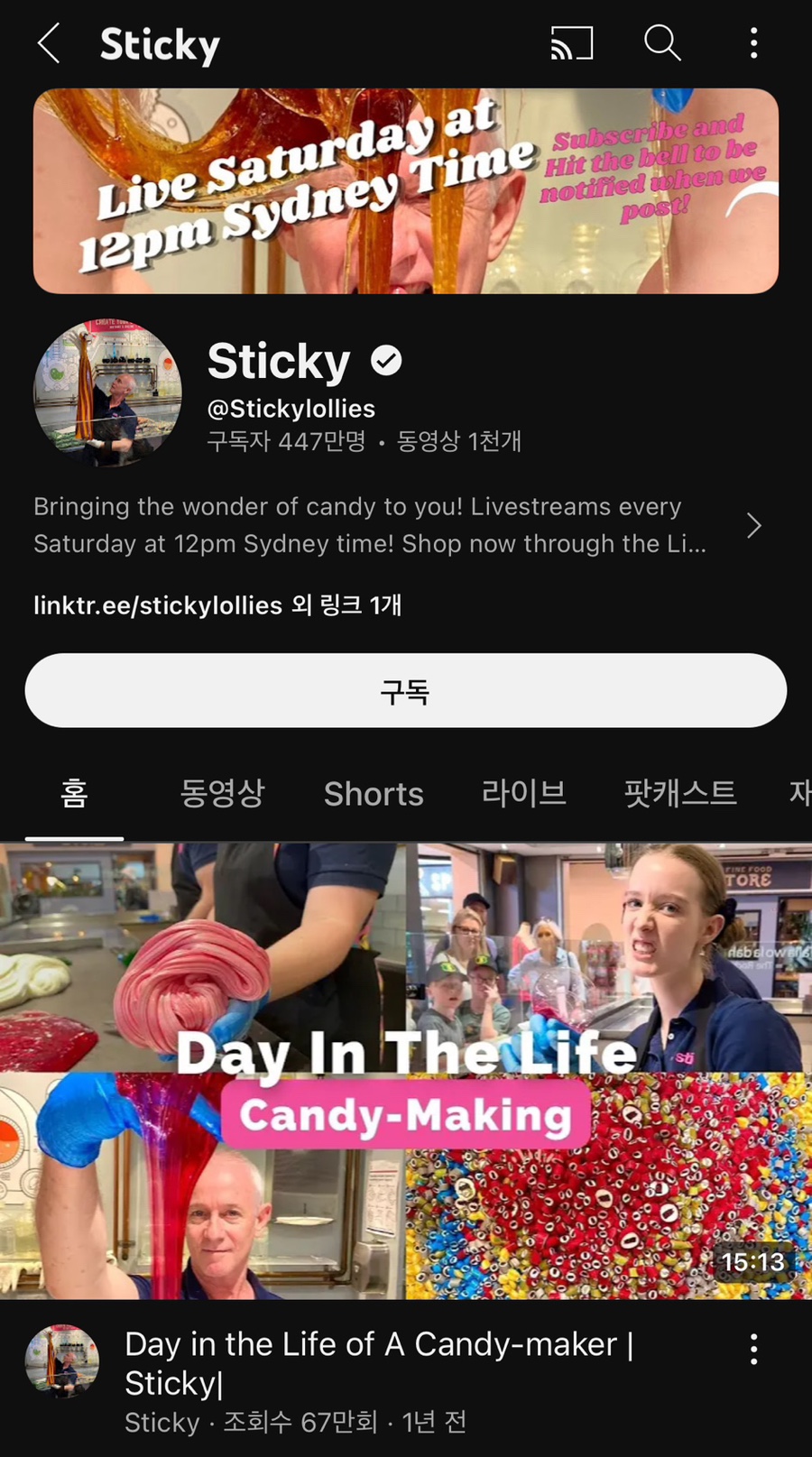Switch to the 팟캐스트 tab

tap(680, 794)
